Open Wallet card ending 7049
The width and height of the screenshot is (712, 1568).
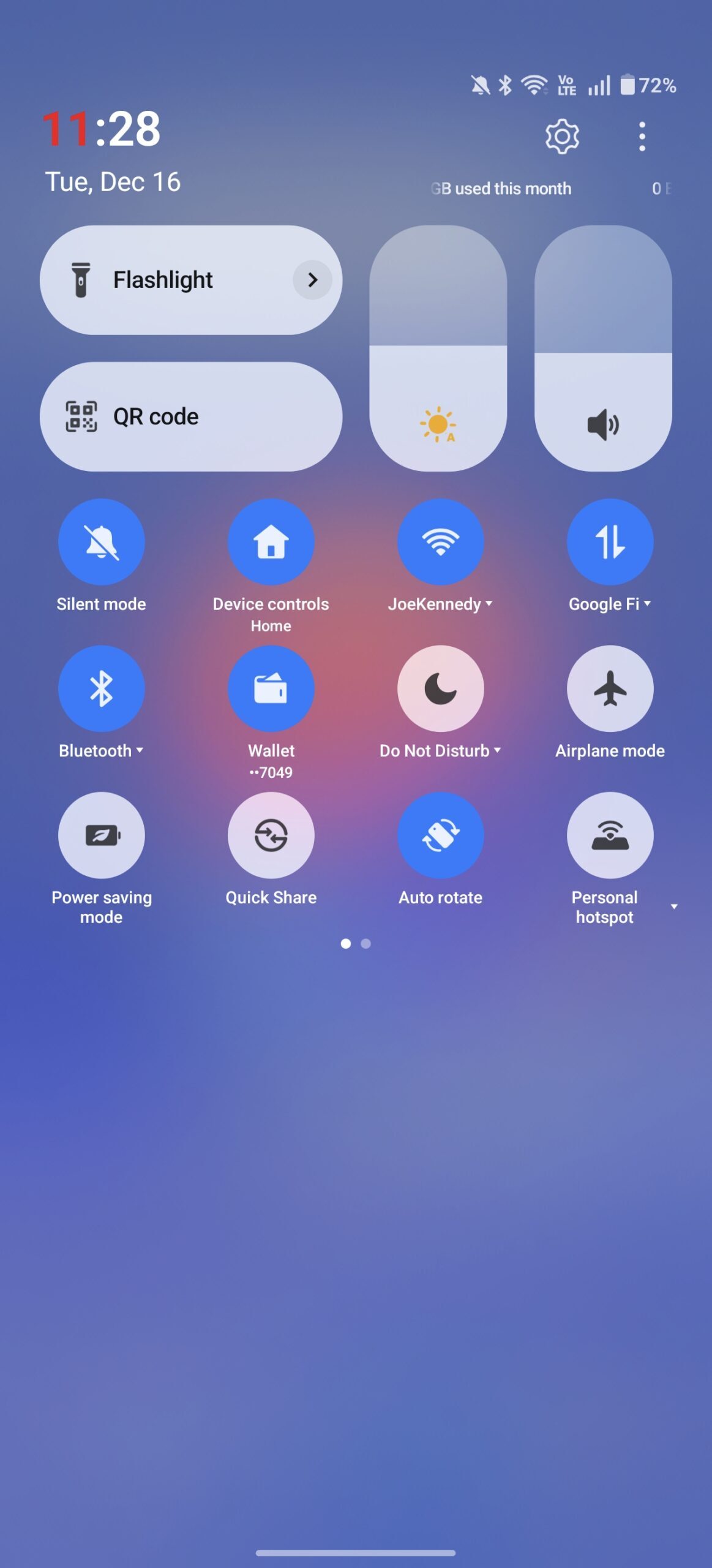click(x=271, y=688)
